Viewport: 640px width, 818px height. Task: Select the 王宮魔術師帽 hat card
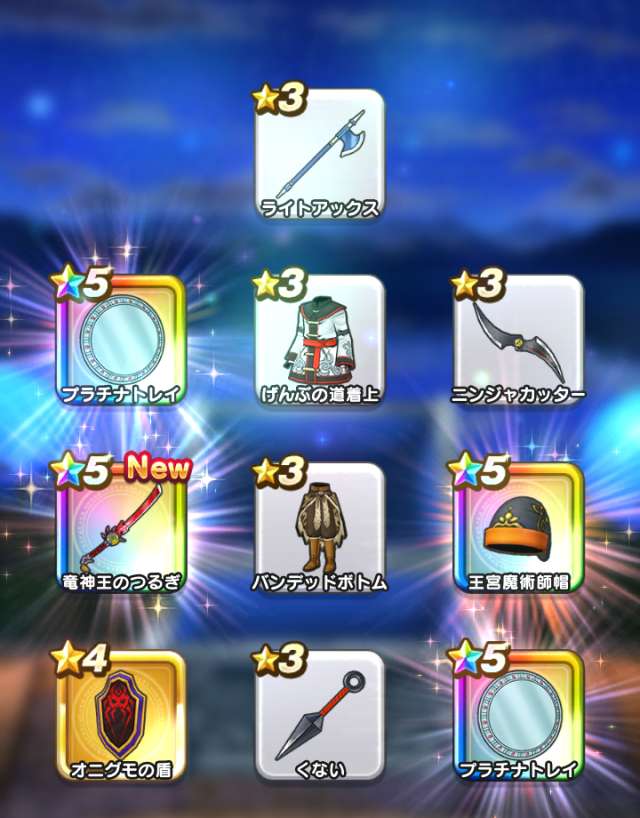518,530
